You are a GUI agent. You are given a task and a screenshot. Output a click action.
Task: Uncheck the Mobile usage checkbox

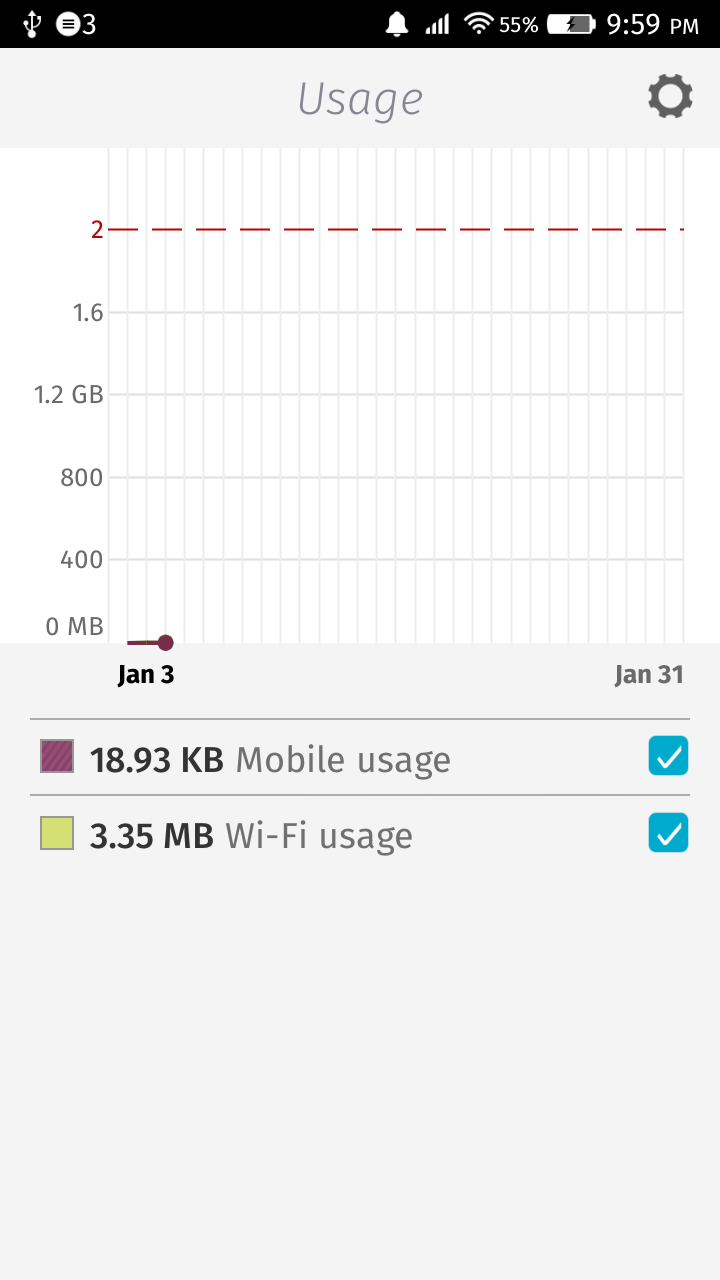point(668,756)
